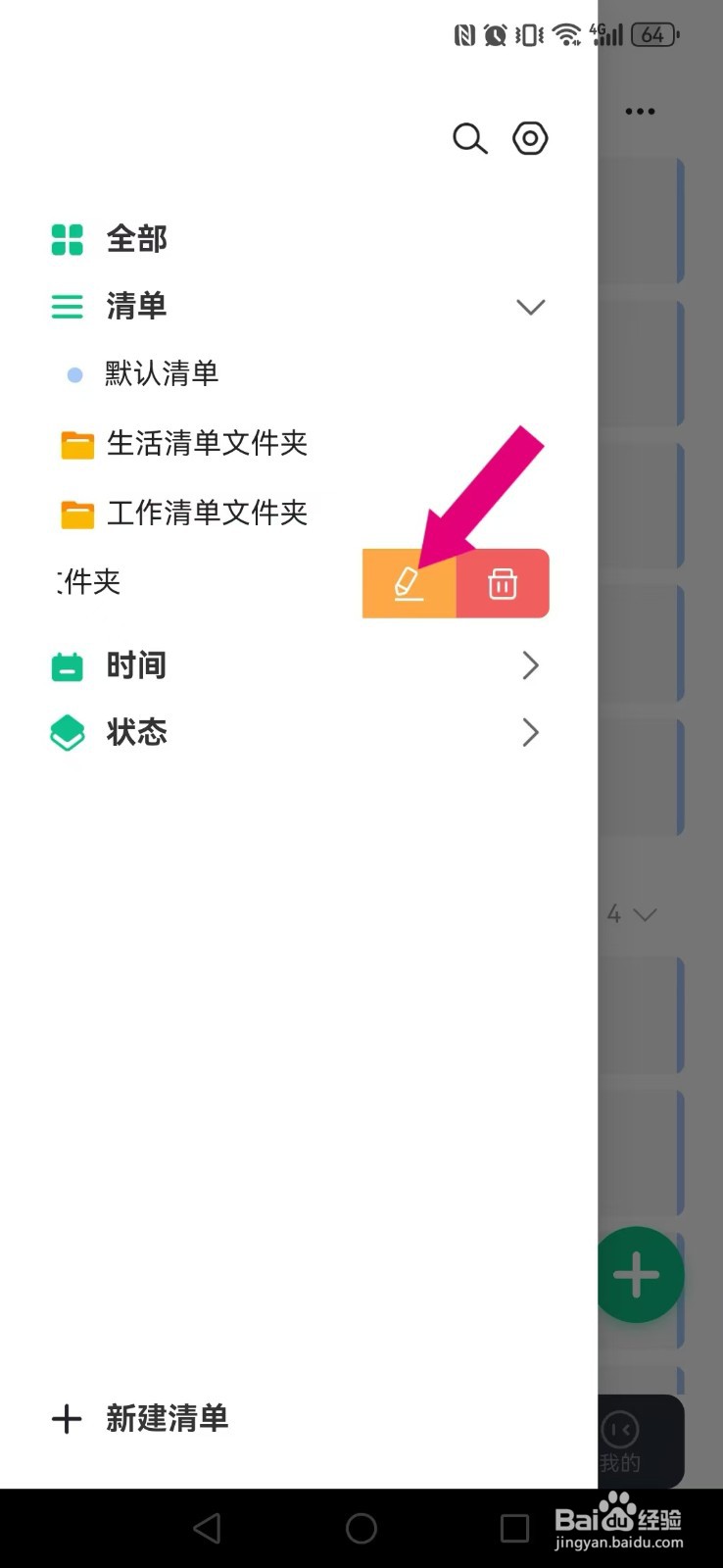Image resolution: width=723 pixels, height=1568 pixels.
Task: Open settings via the gear icon
Action: [529, 138]
